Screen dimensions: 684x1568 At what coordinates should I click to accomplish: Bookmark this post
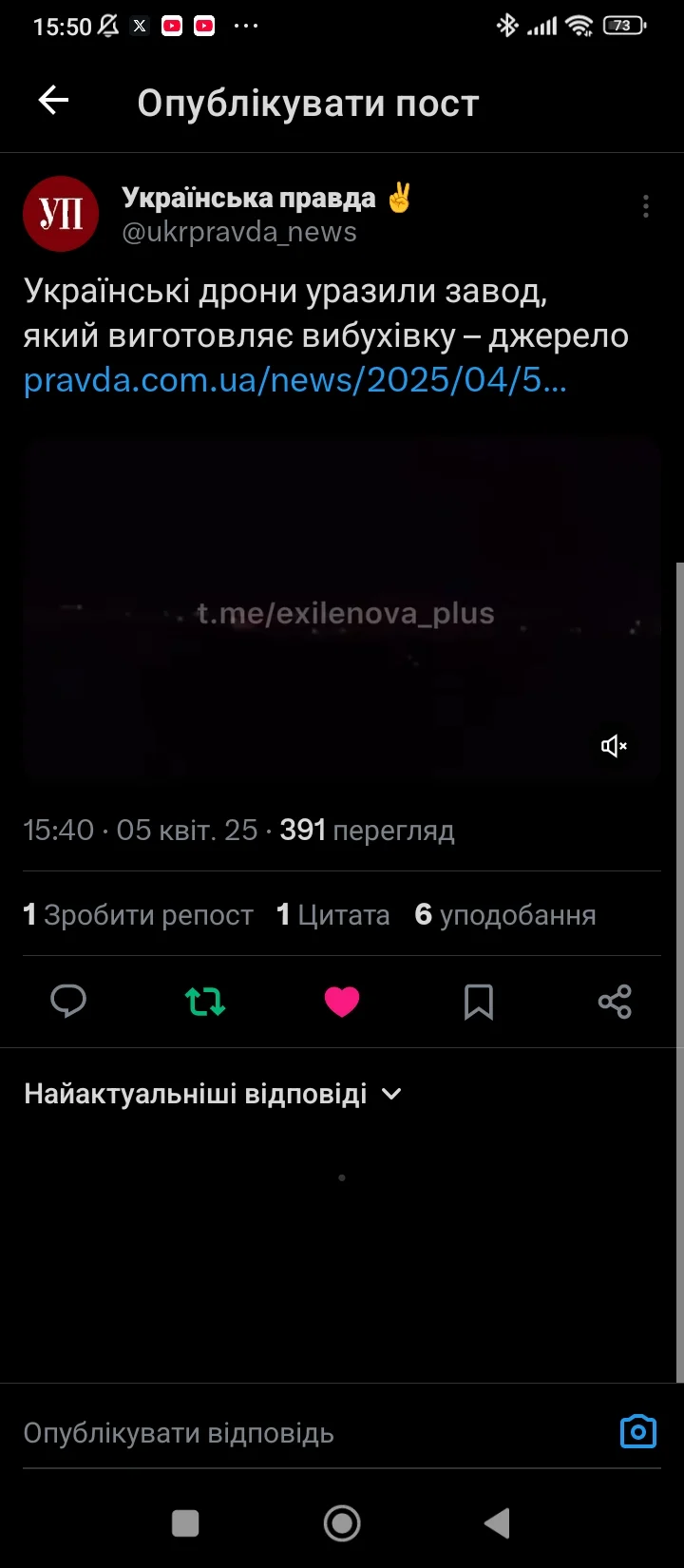coord(479,1002)
